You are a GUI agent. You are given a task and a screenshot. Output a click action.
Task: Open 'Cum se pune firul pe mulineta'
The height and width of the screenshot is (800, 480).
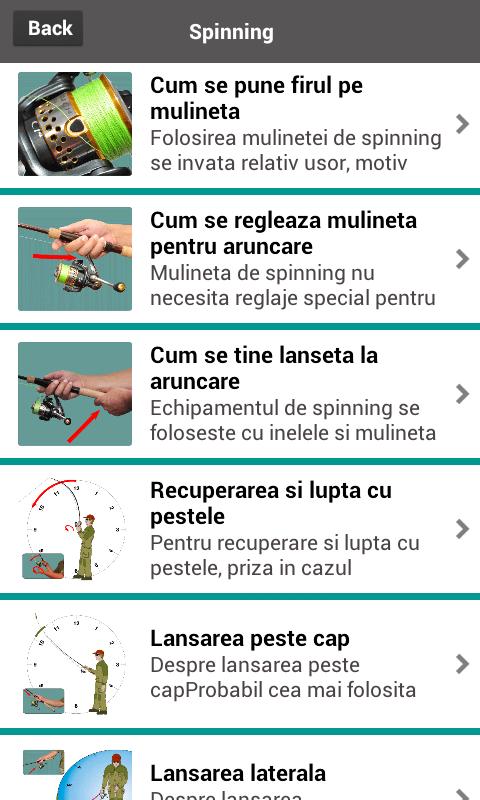(240, 125)
